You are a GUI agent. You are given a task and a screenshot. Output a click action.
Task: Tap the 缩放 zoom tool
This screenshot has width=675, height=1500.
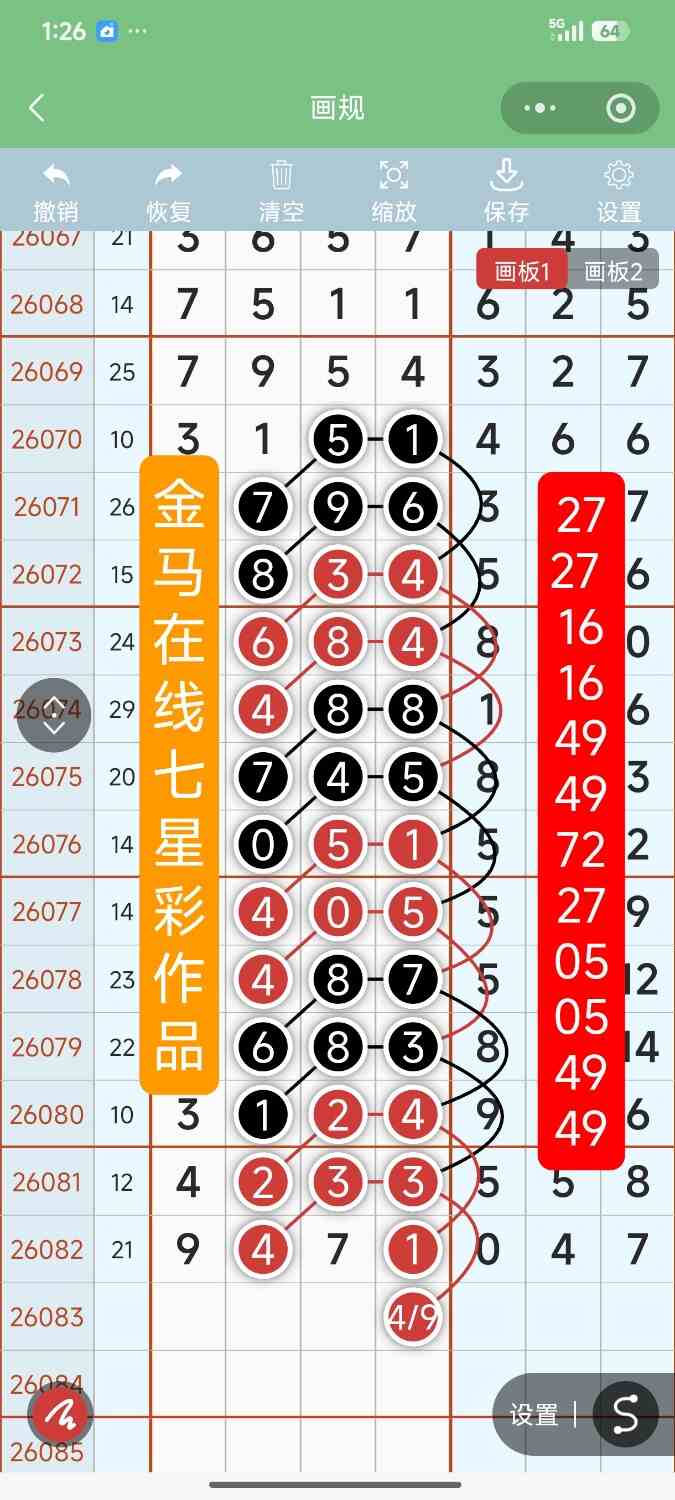(394, 192)
